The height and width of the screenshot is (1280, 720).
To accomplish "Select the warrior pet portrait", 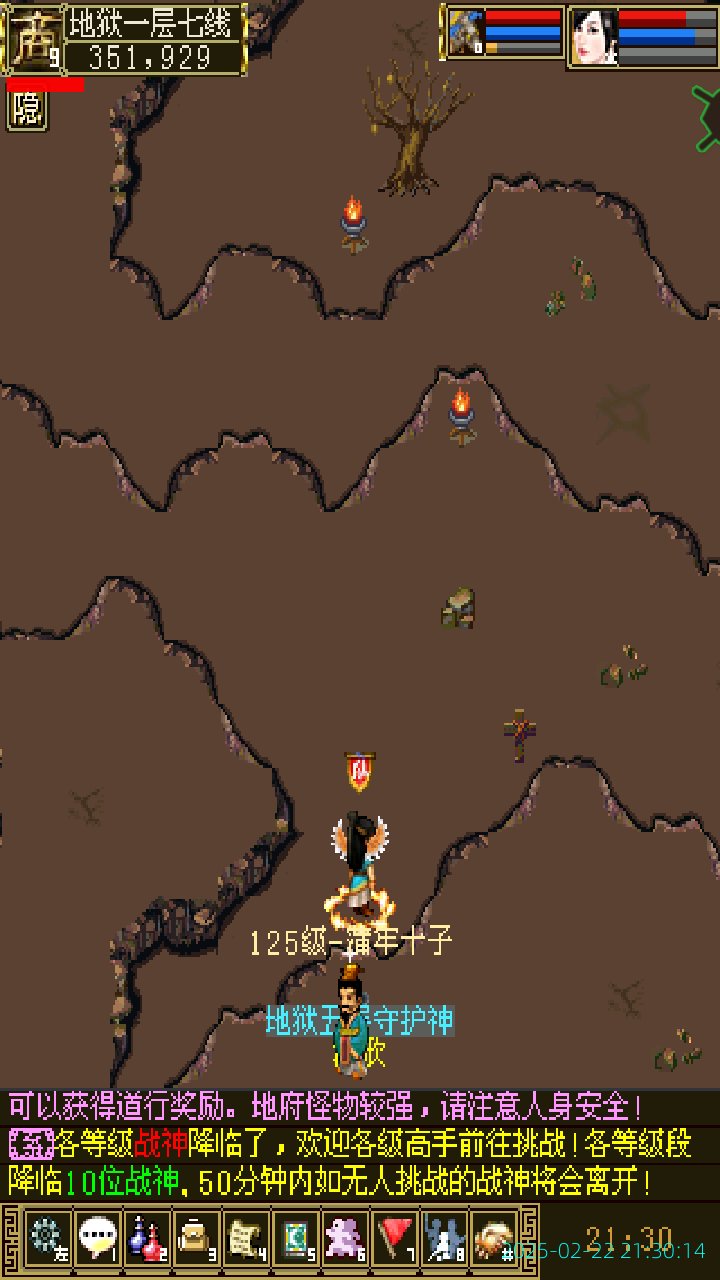I will tap(464, 33).
